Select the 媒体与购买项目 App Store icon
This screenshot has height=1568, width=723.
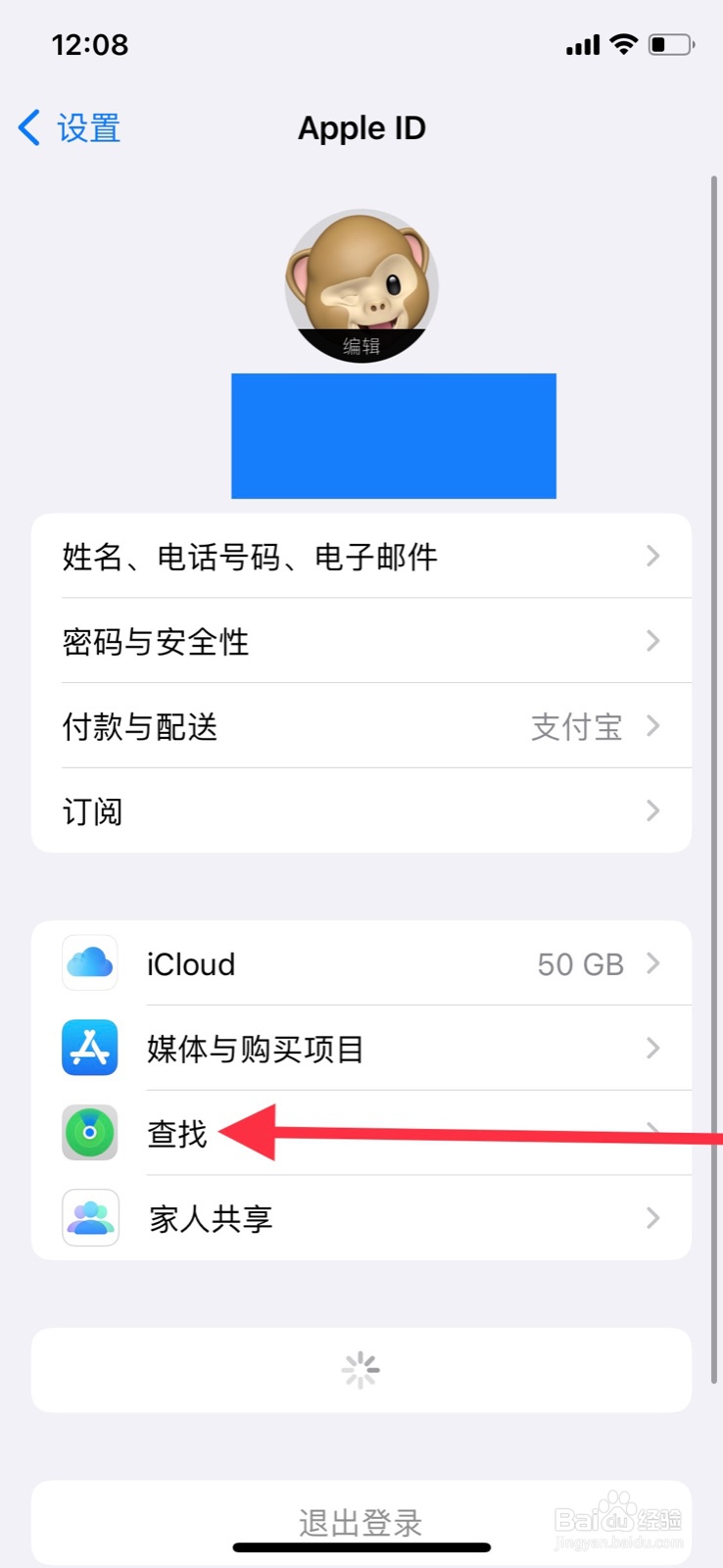coord(89,1048)
